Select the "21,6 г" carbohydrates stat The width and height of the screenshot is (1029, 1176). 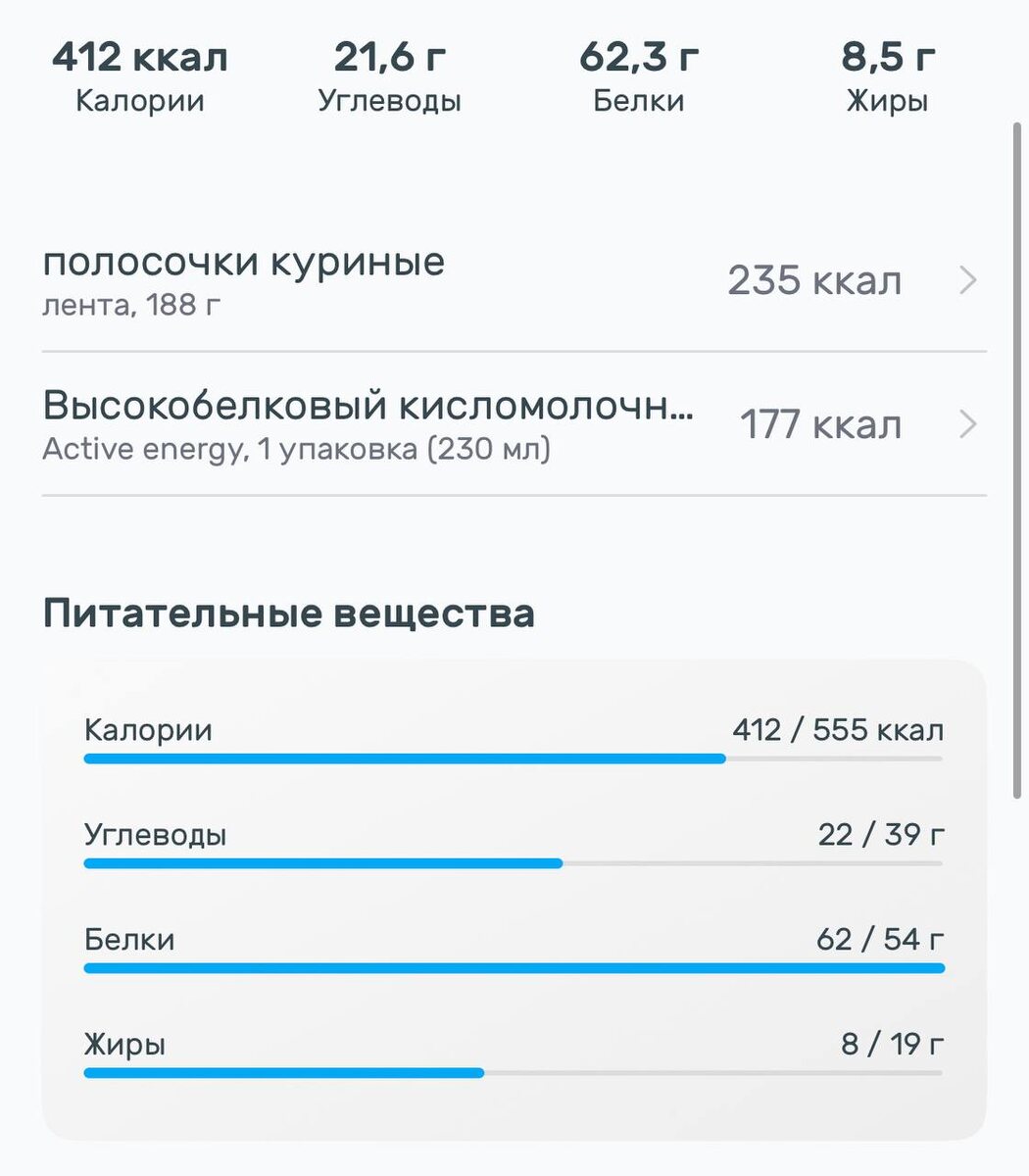pyautogui.click(x=388, y=57)
